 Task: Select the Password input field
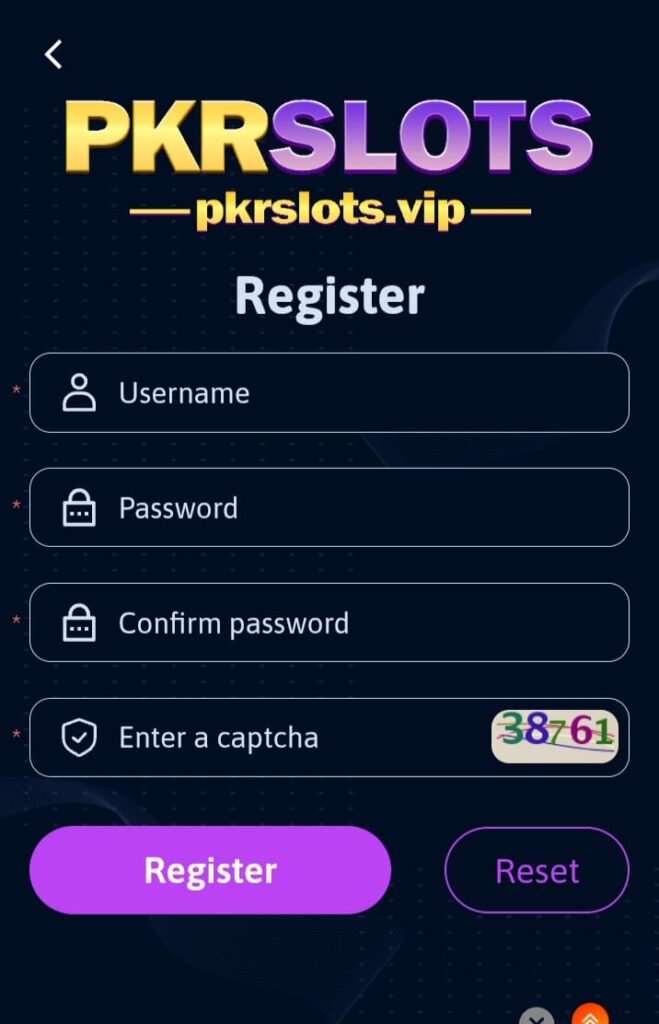(x=330, y=508)
